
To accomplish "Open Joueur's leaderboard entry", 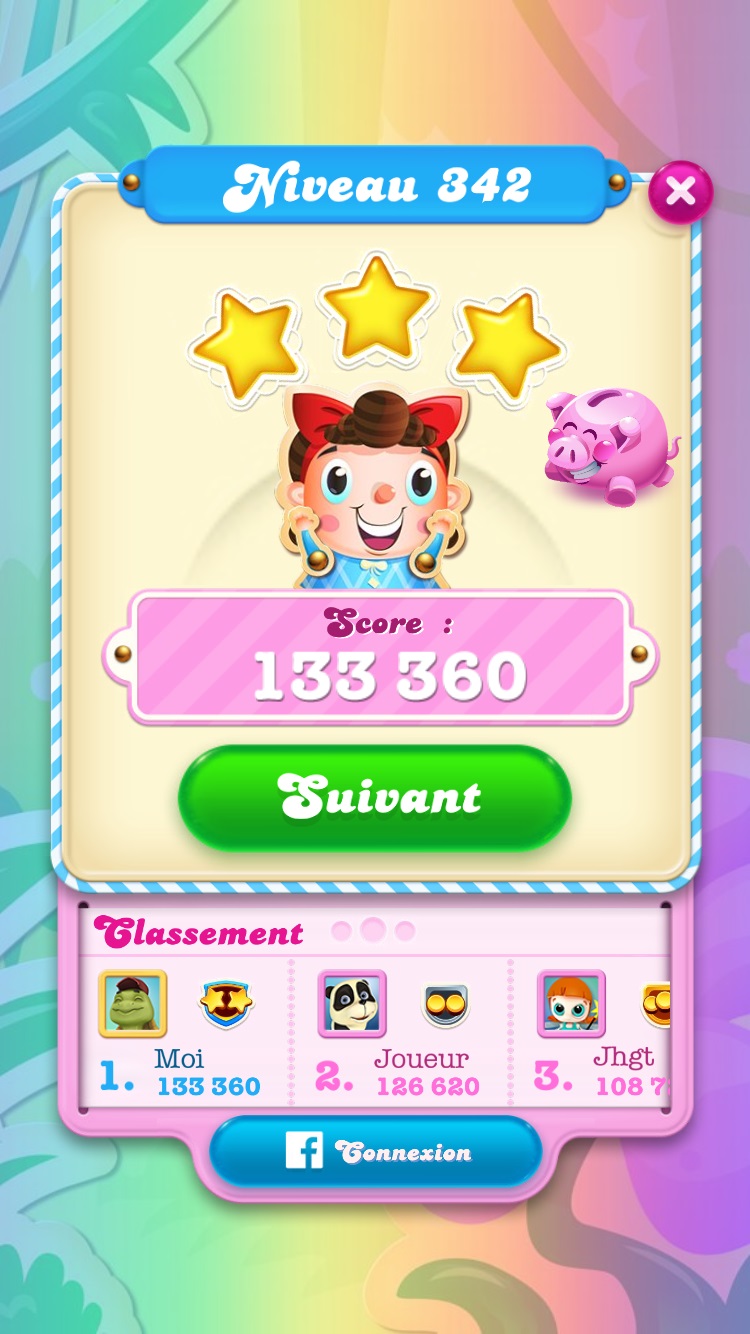I will [x=398, y=1035].
